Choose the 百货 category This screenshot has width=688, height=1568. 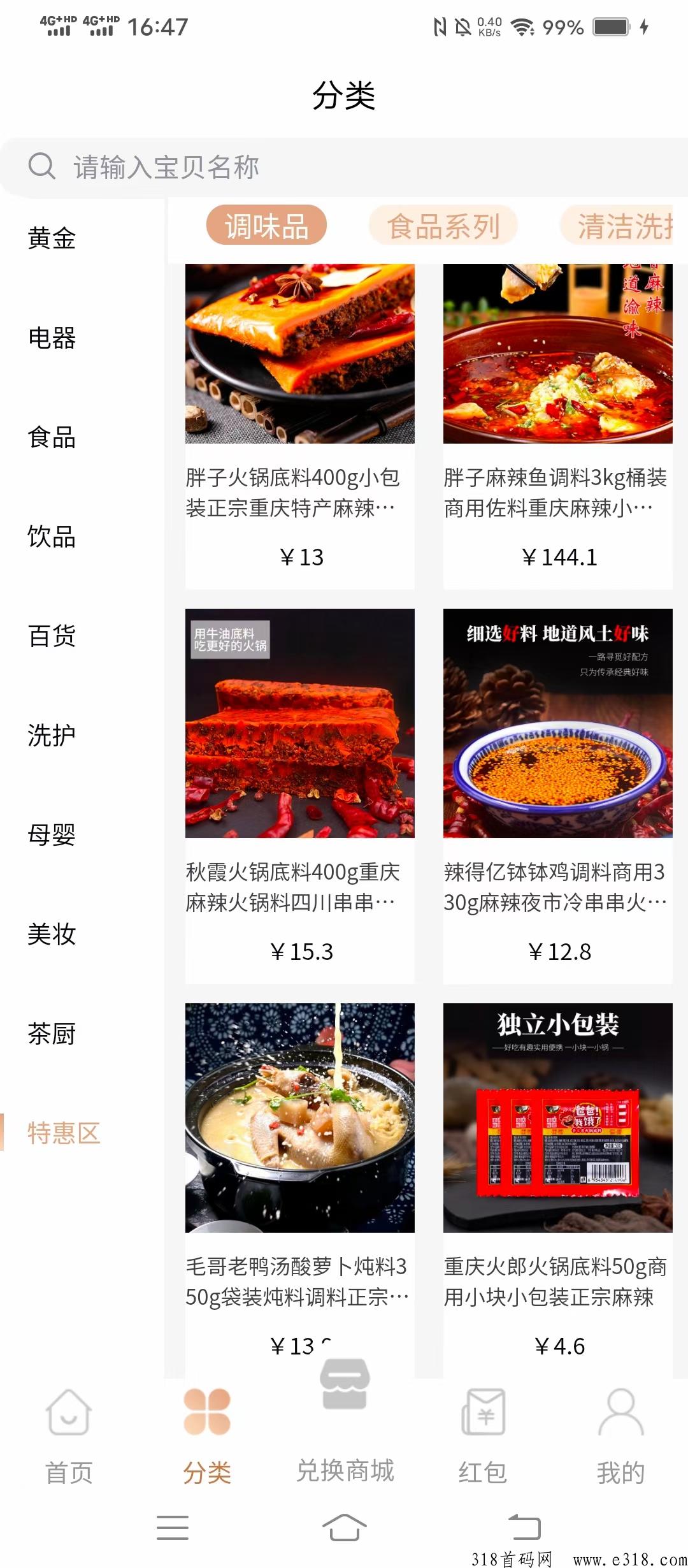(x=52, y=636)
